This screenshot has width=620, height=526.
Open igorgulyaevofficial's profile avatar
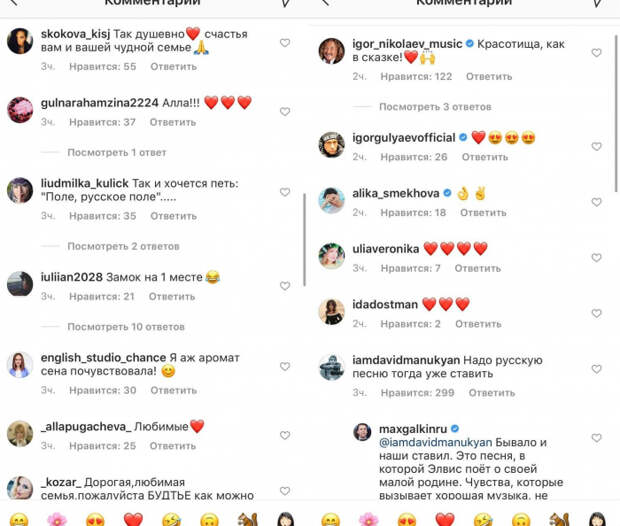332,145
